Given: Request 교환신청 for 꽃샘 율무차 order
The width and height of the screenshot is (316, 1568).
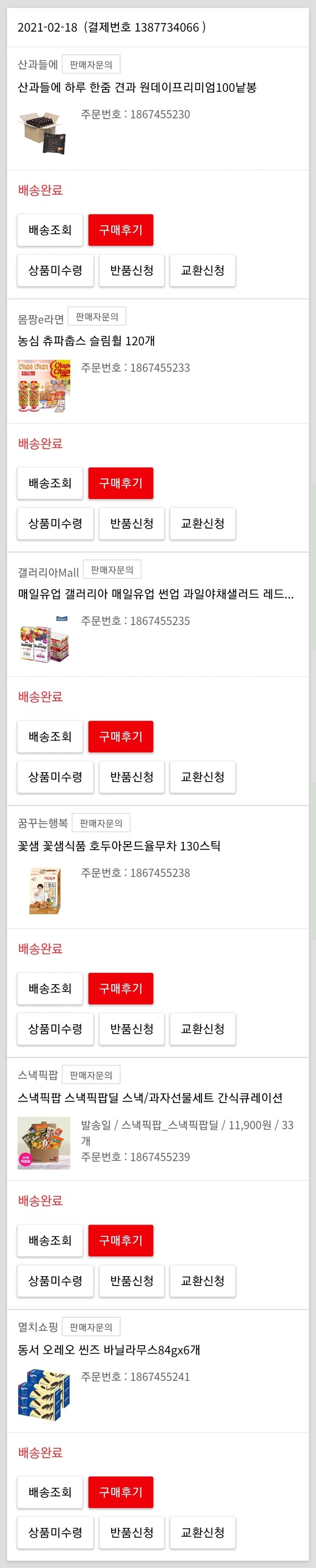Looking at the screenshot, I should click(203, 1029).
